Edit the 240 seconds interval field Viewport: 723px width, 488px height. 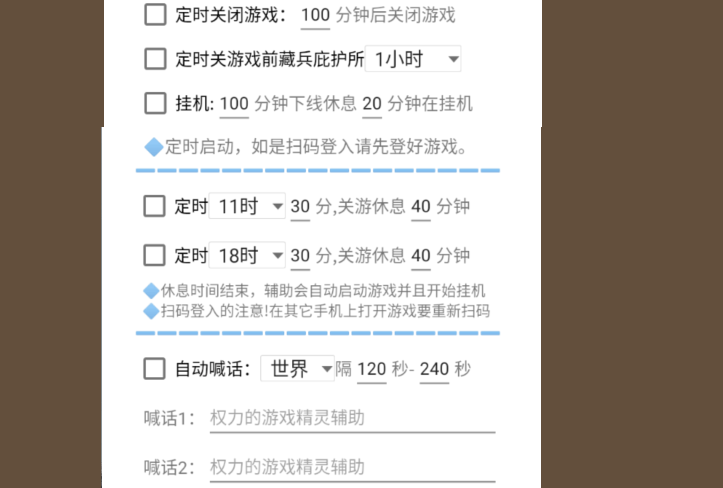tap(434, 370)
